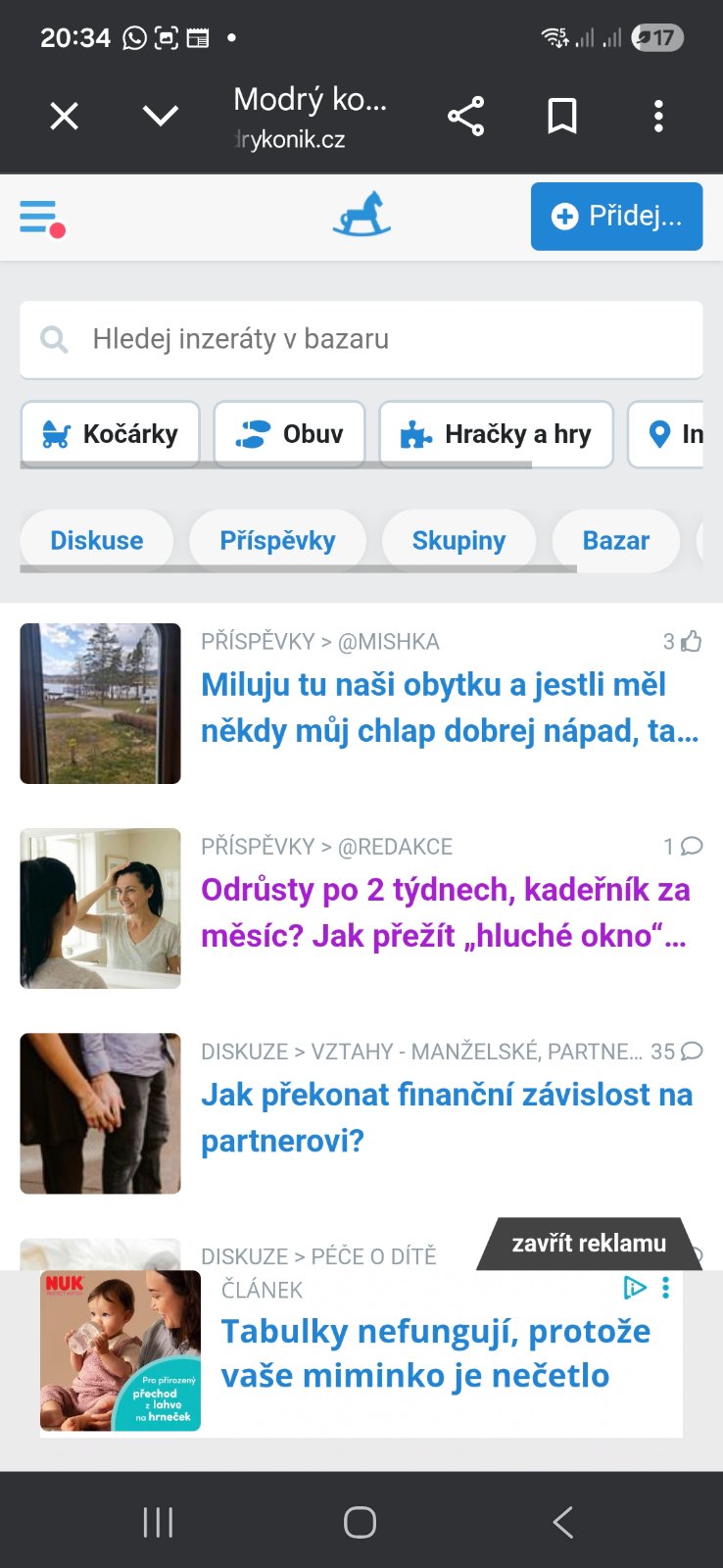Bookmark this web page
This screenshot has height=1568, width=723.
click(x=561, y=117)
